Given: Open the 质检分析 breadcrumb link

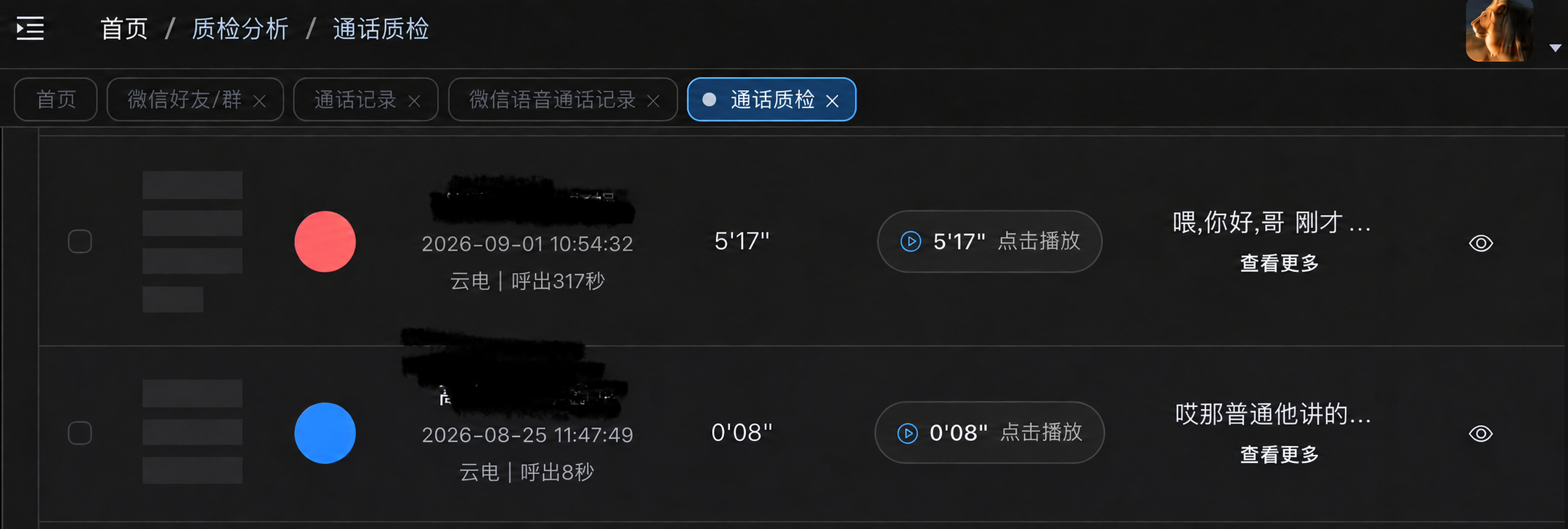Looking at the screenshot, I should pos(240,29).
